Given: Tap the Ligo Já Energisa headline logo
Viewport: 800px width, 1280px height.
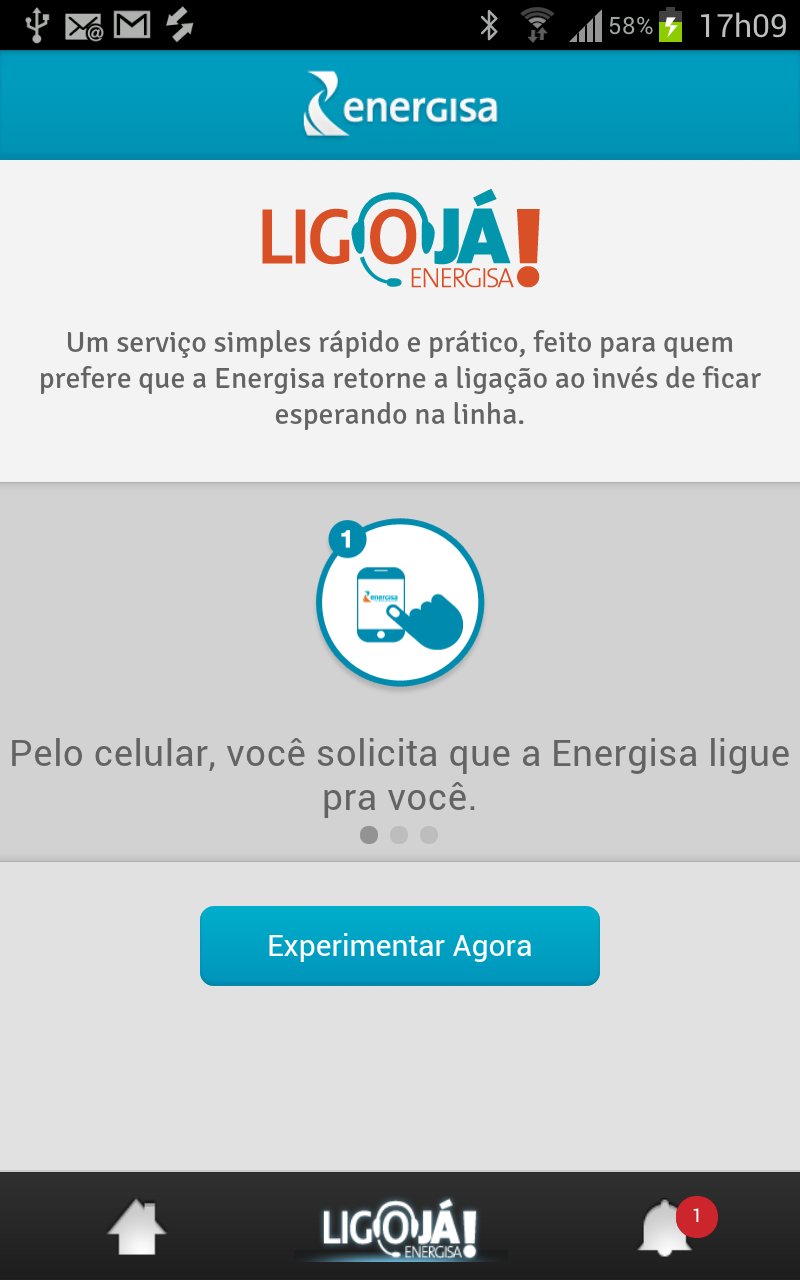Looking at the screenshot, I should 399,240.
